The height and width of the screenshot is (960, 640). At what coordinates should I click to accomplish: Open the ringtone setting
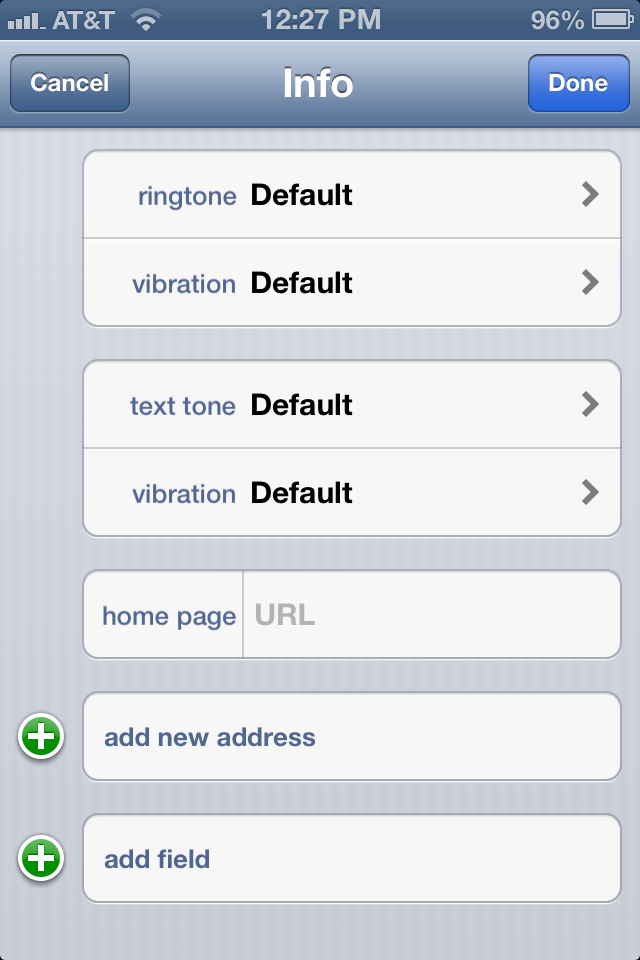point(352,195)
